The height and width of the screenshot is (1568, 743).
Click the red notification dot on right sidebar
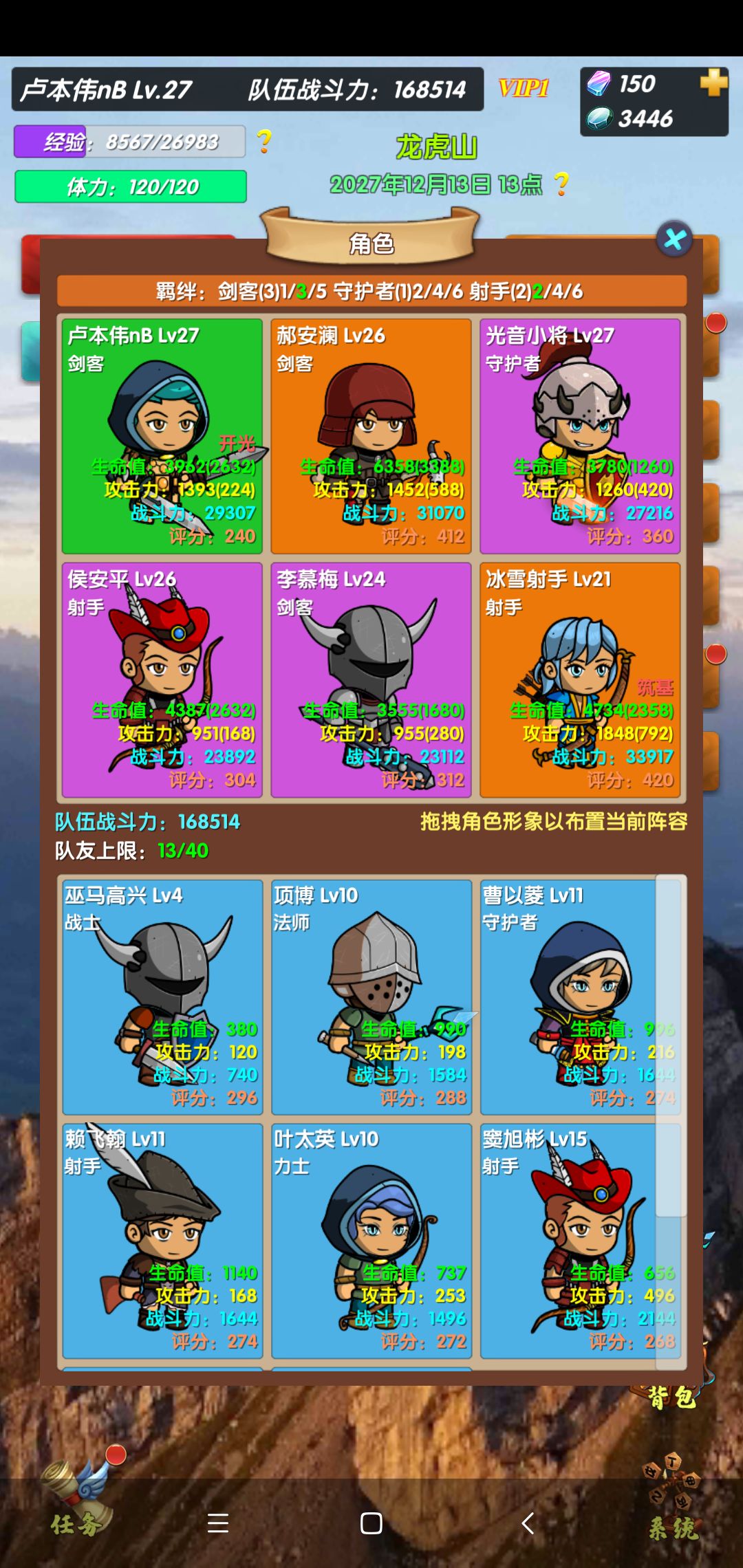[x=716, y=321]
